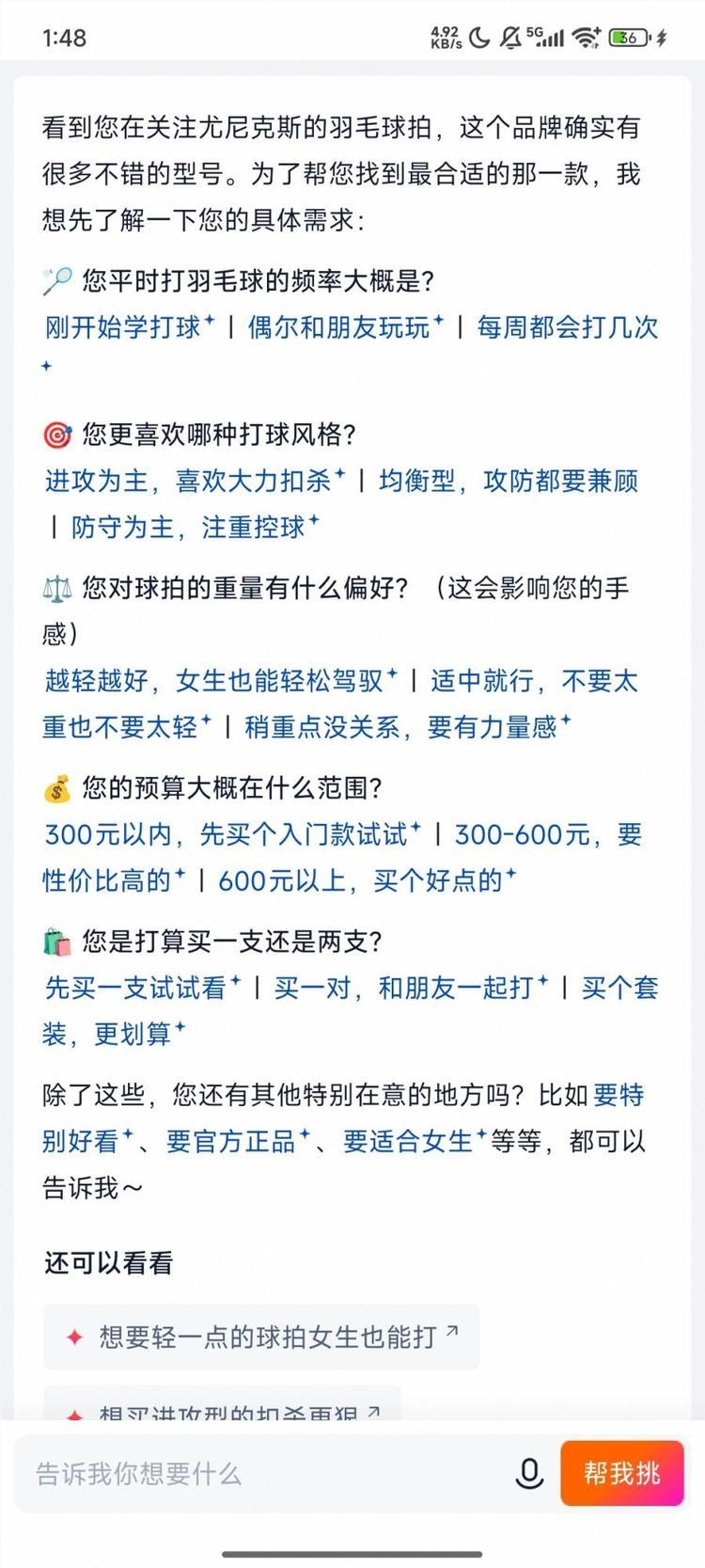The width and height of the screenshot is (705, 1568).
Task: Select 刚开始学打球 option
Action: pyautogui.click(x=122, y=326)
